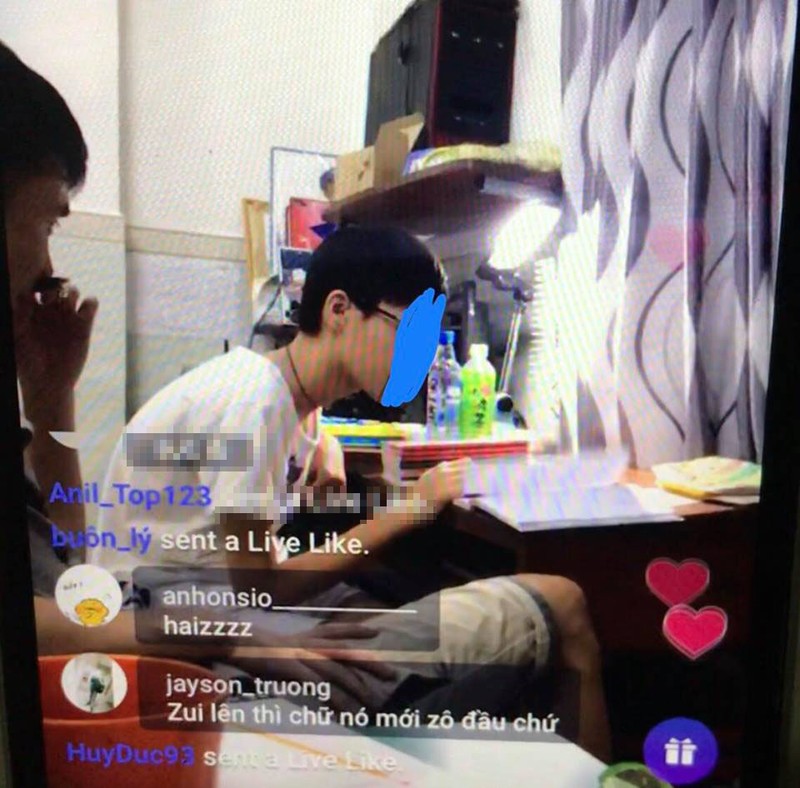
Task: Open jayson_truong's profile picture
Action: pyautogui.click(x=93, y=684)
